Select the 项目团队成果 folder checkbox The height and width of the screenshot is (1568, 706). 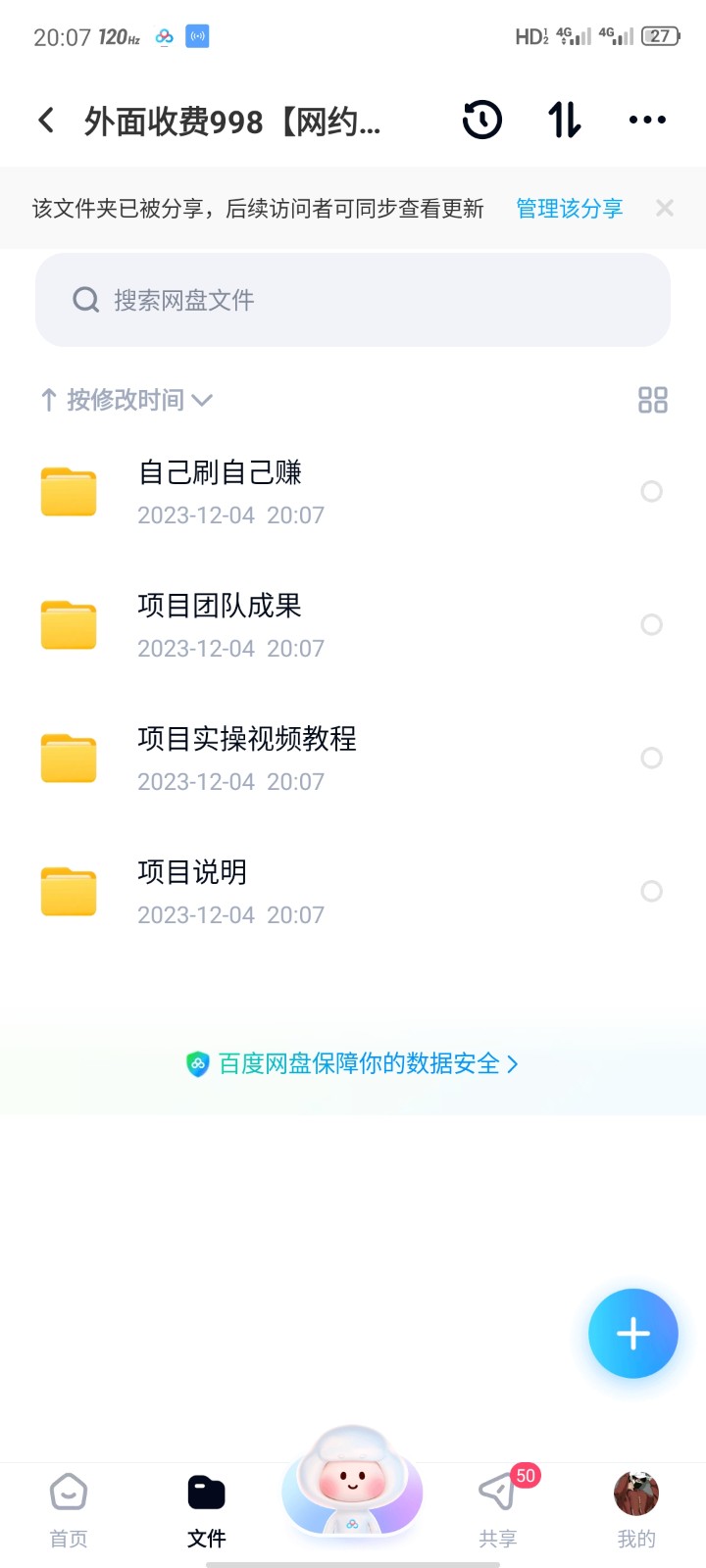[651, 624]
